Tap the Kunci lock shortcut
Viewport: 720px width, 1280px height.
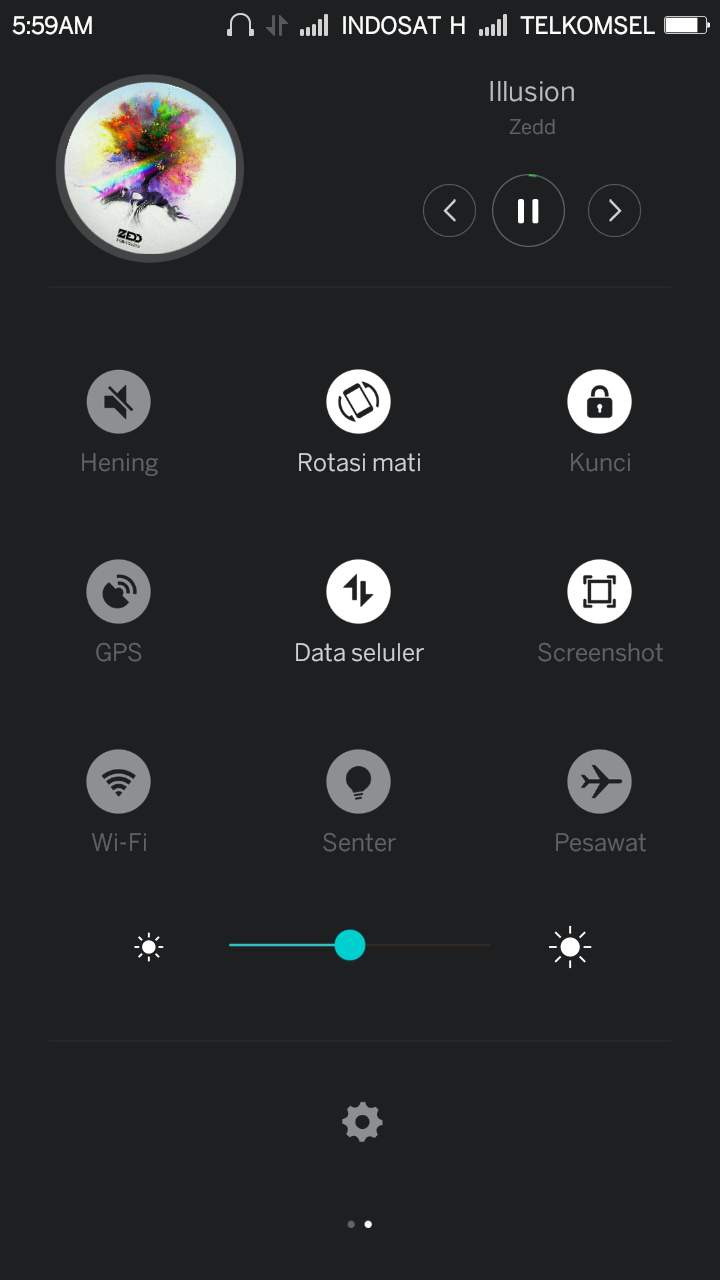(600, 402)
